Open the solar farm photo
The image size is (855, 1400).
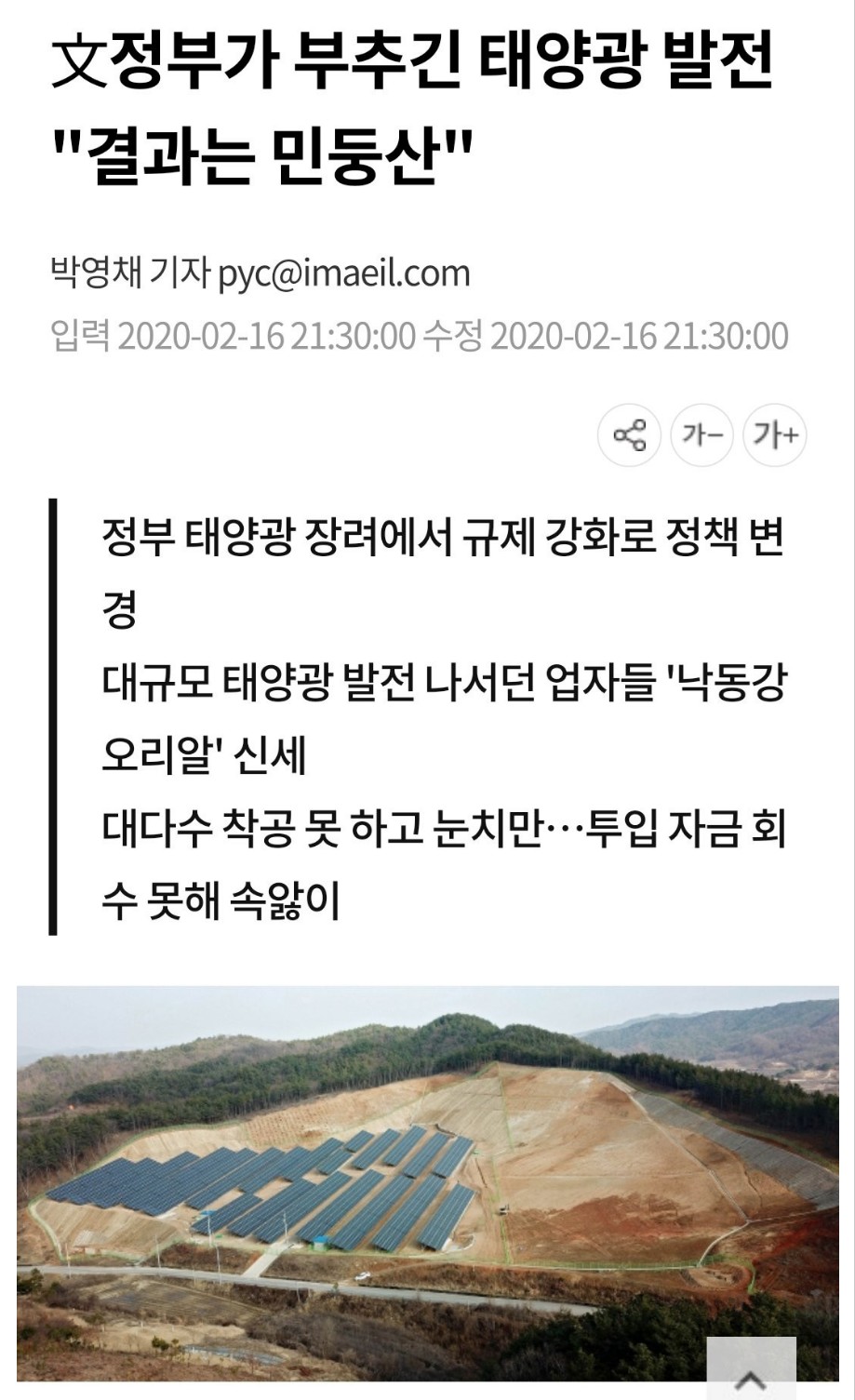(x=427, y=1181)
